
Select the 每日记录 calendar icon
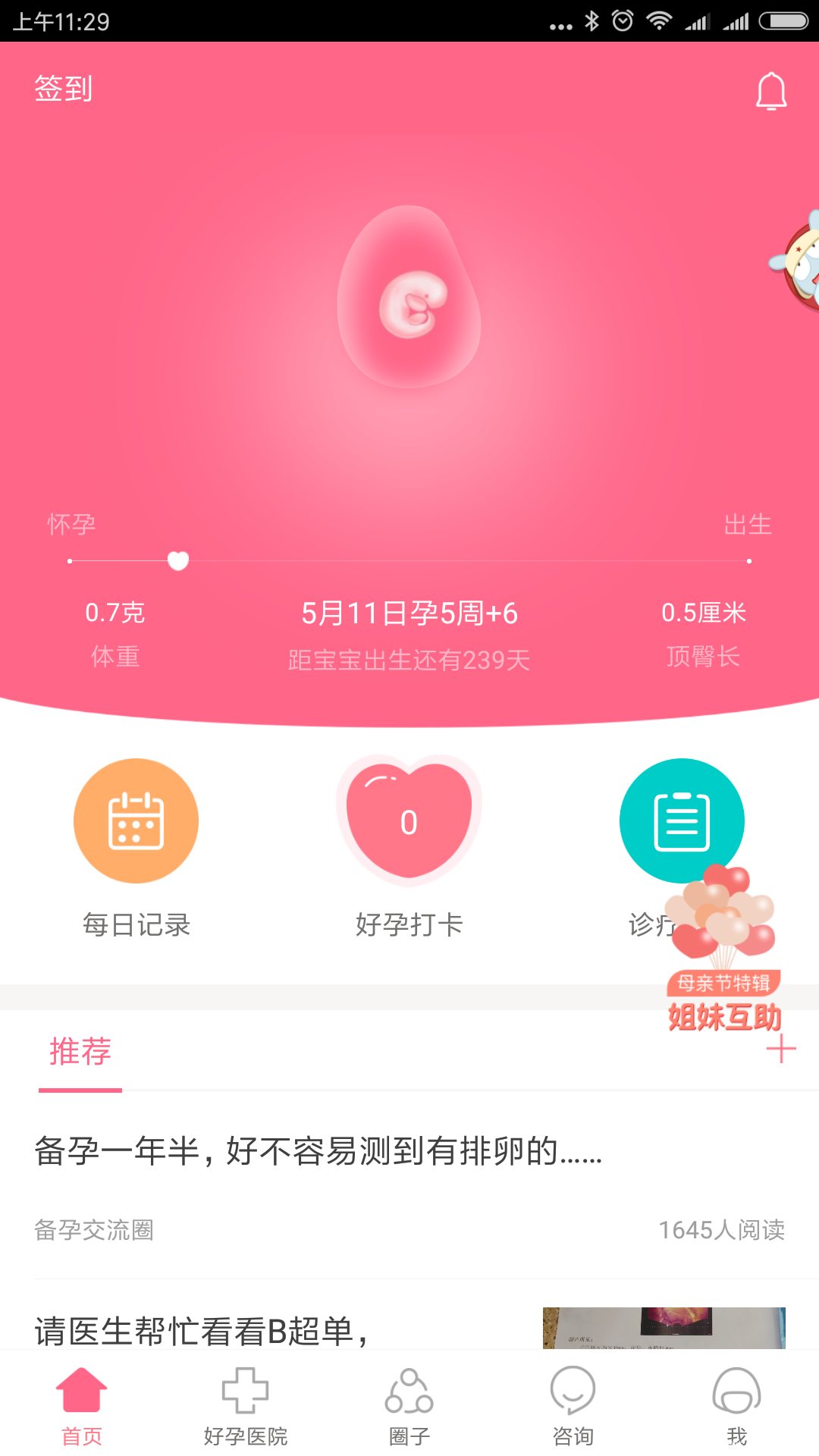(x=136, y=821)
